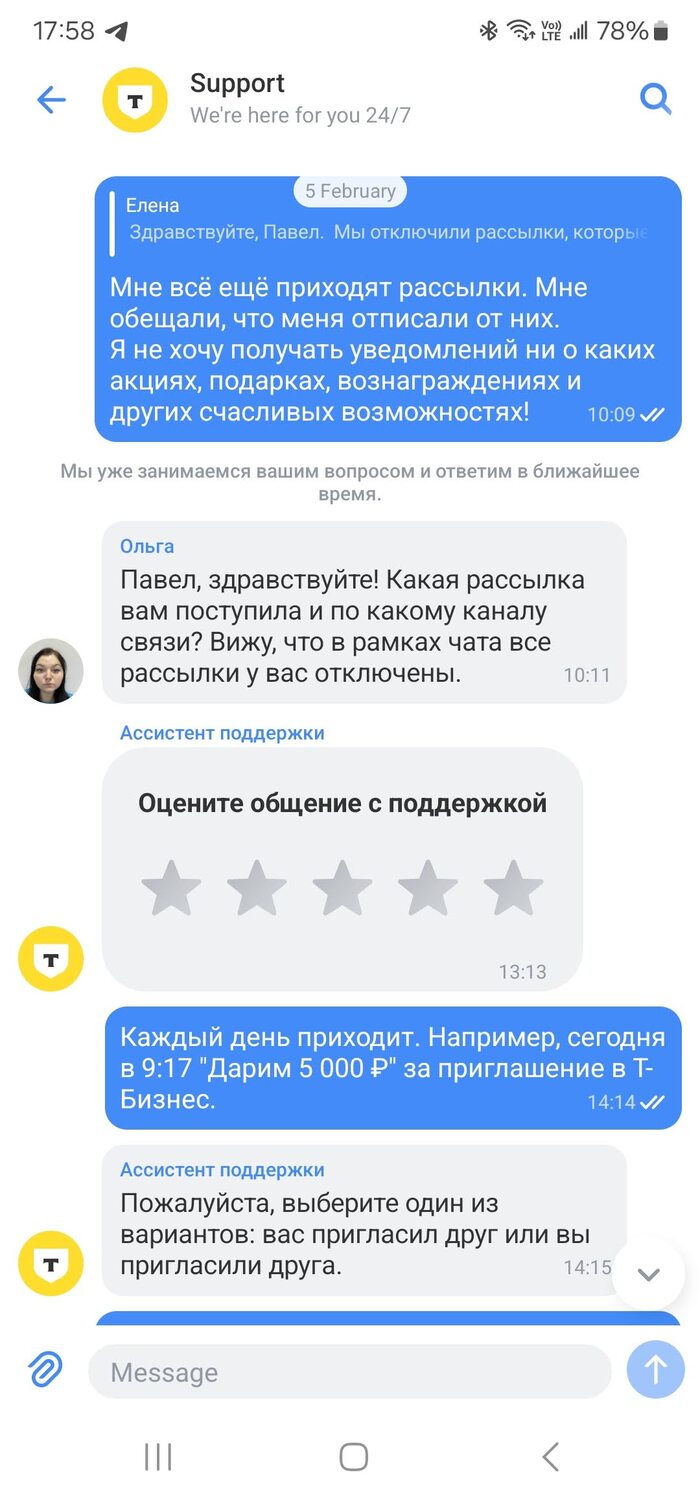Focus the Message text field
The height and width of the screenshot is (1501, 700).
(350, 1371)
